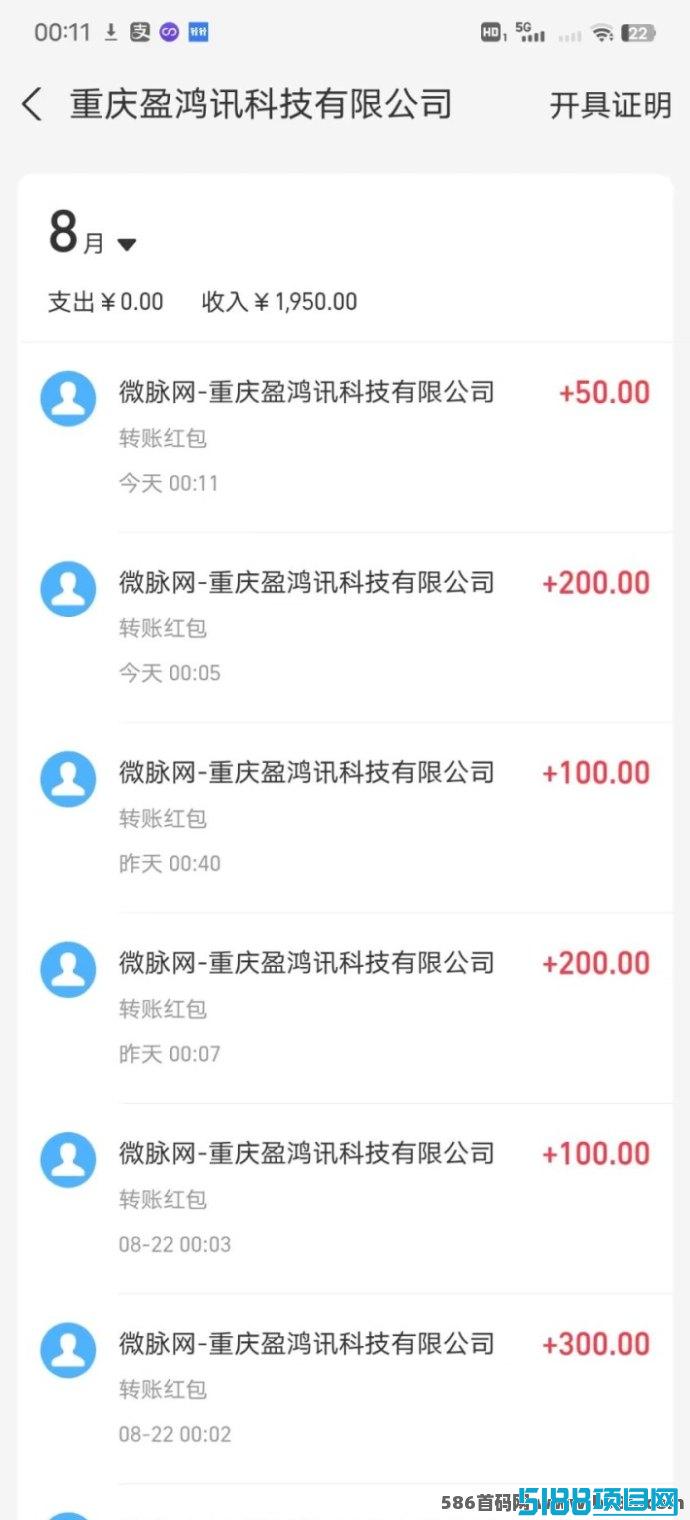Open the +50.00 transfer from 今天 00:11
This screenshot has height=1520, width=690.
click(x=345, y=437)
